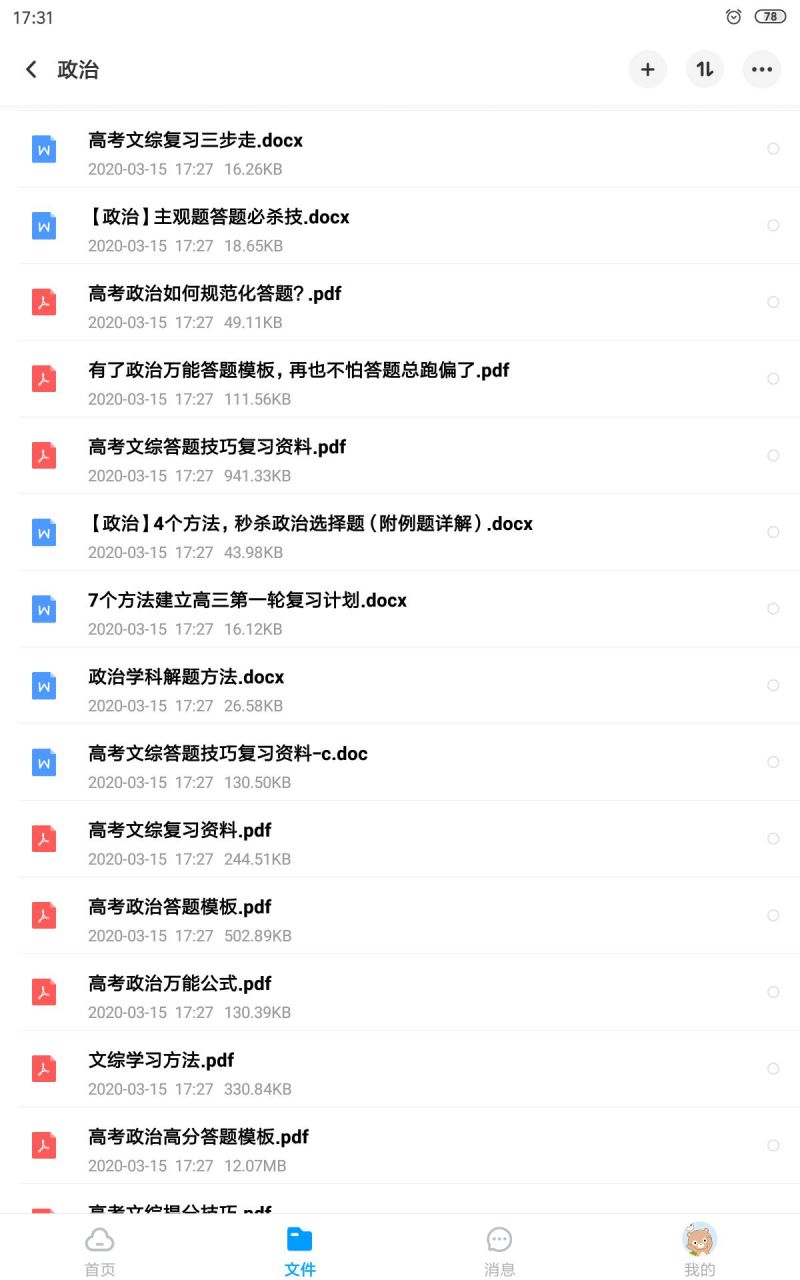800x1280 pixels.
Task: Select the circle for 高考文综复习资料.pdf
Action: pyautogui.click(x=773, y=839)
